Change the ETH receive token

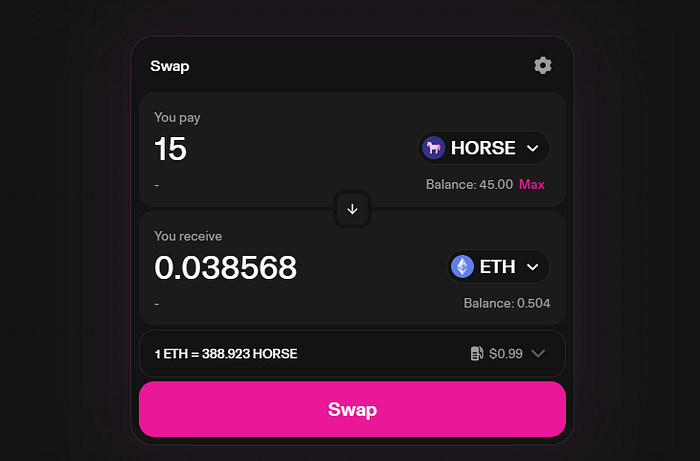tap(498, 267)
